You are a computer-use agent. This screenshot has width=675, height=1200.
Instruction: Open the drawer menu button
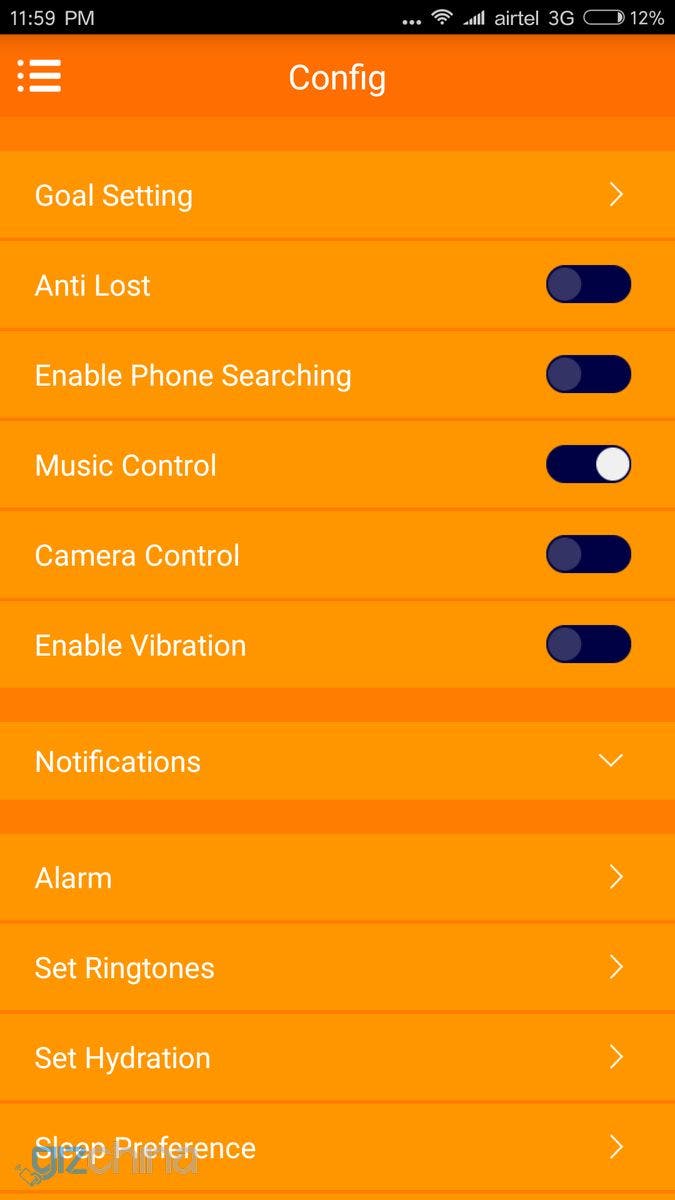pyautogui.click(x=40, y=76)
